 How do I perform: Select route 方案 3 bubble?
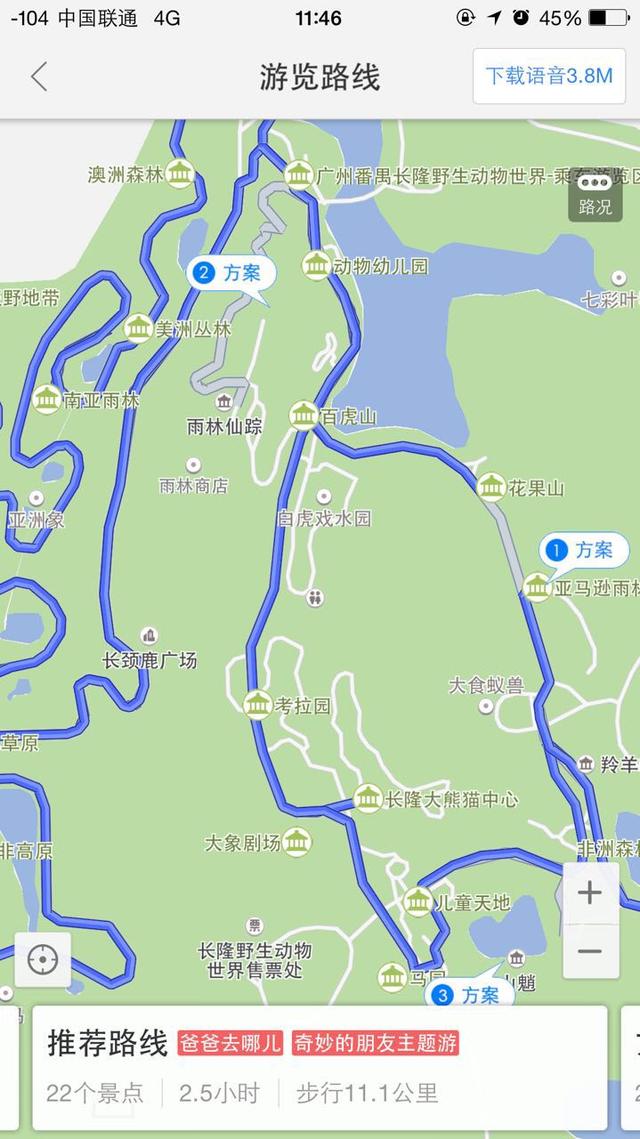pos(468,995)
